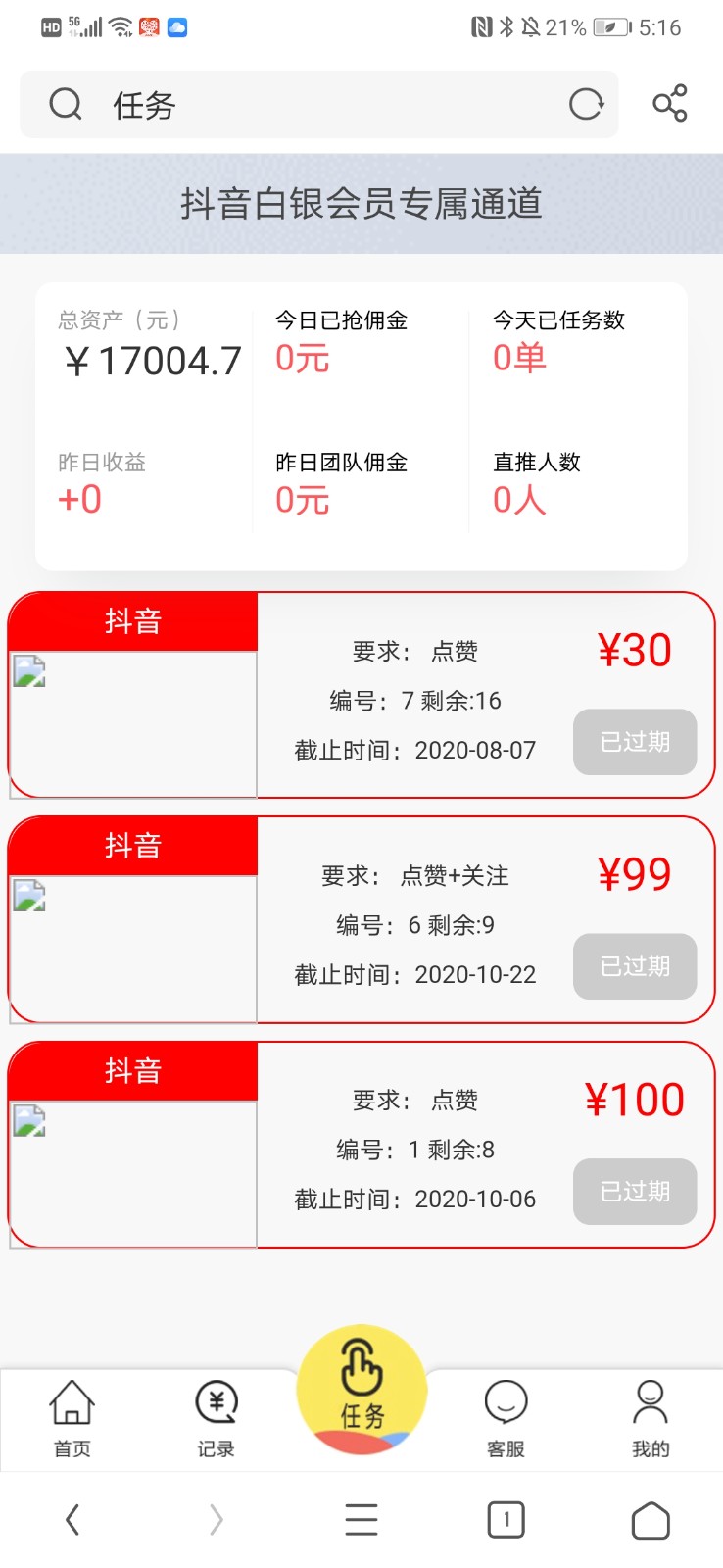
Task: Tap 已过期 button on the ¥100 task
Action: click(635, 1192)
